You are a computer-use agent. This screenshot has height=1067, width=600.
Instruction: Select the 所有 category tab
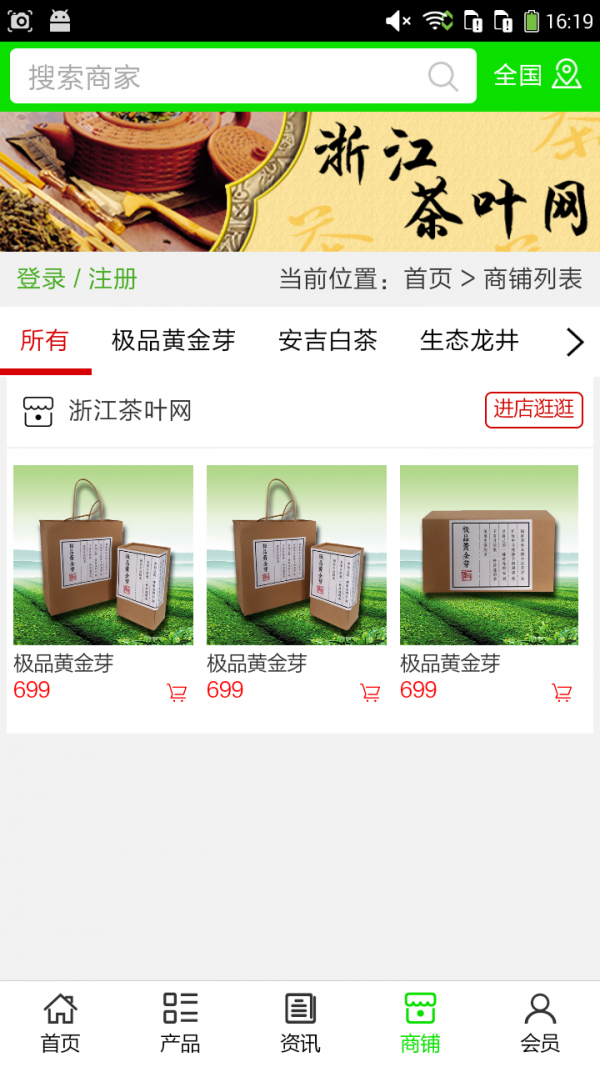[44, 341]
